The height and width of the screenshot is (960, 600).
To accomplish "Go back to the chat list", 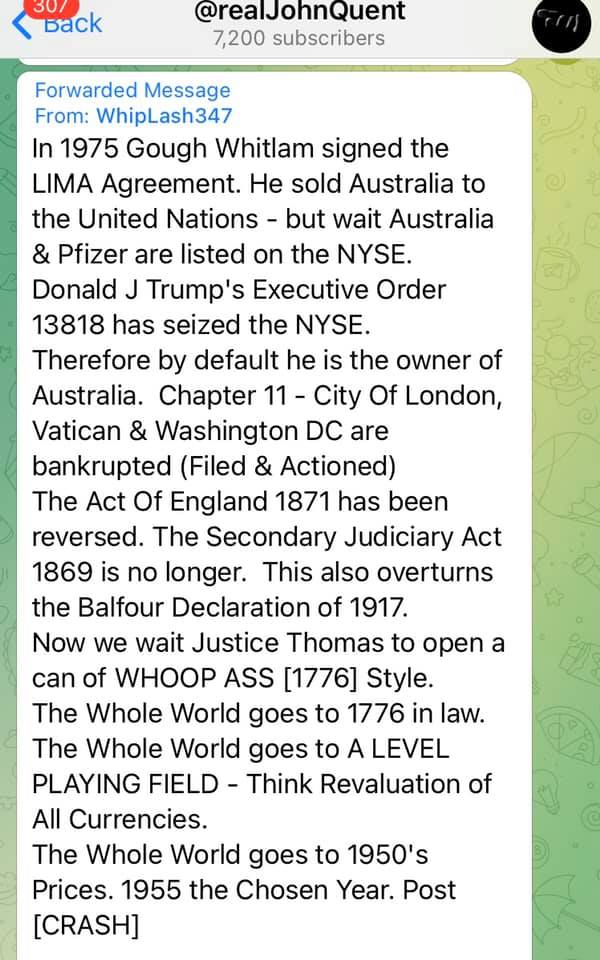I will pos(58,24).
